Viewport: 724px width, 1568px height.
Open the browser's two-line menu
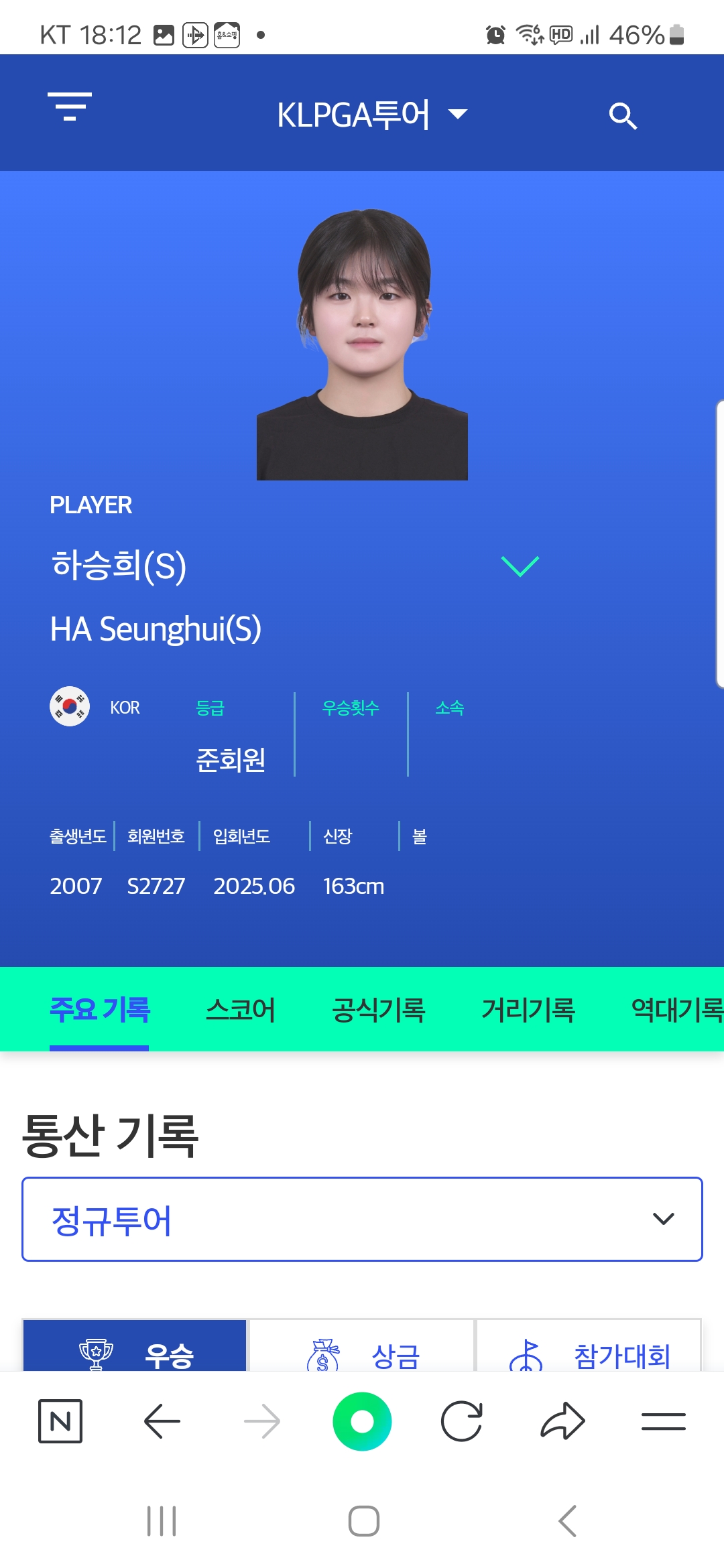tap(663, 1421)
